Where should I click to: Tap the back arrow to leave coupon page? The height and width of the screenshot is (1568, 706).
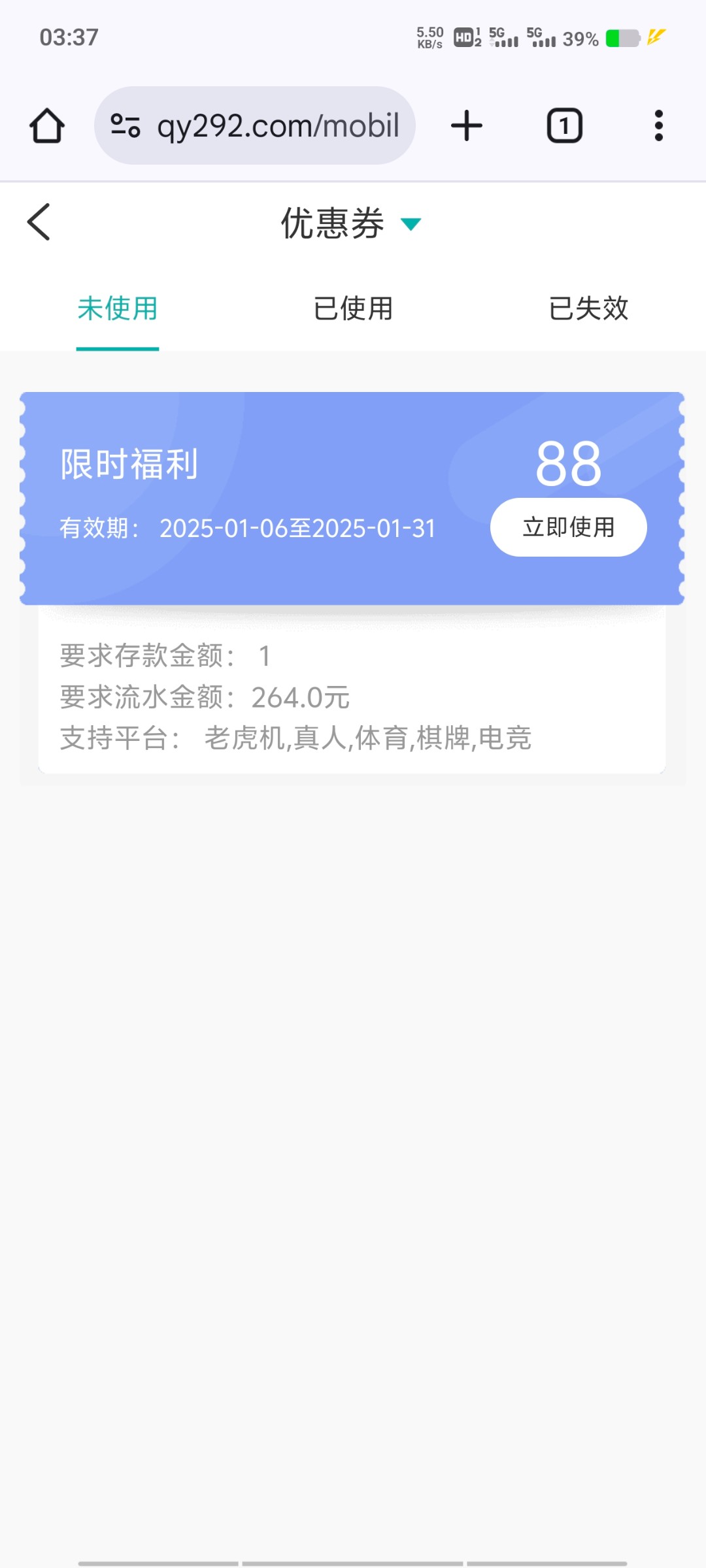(39, 222)
